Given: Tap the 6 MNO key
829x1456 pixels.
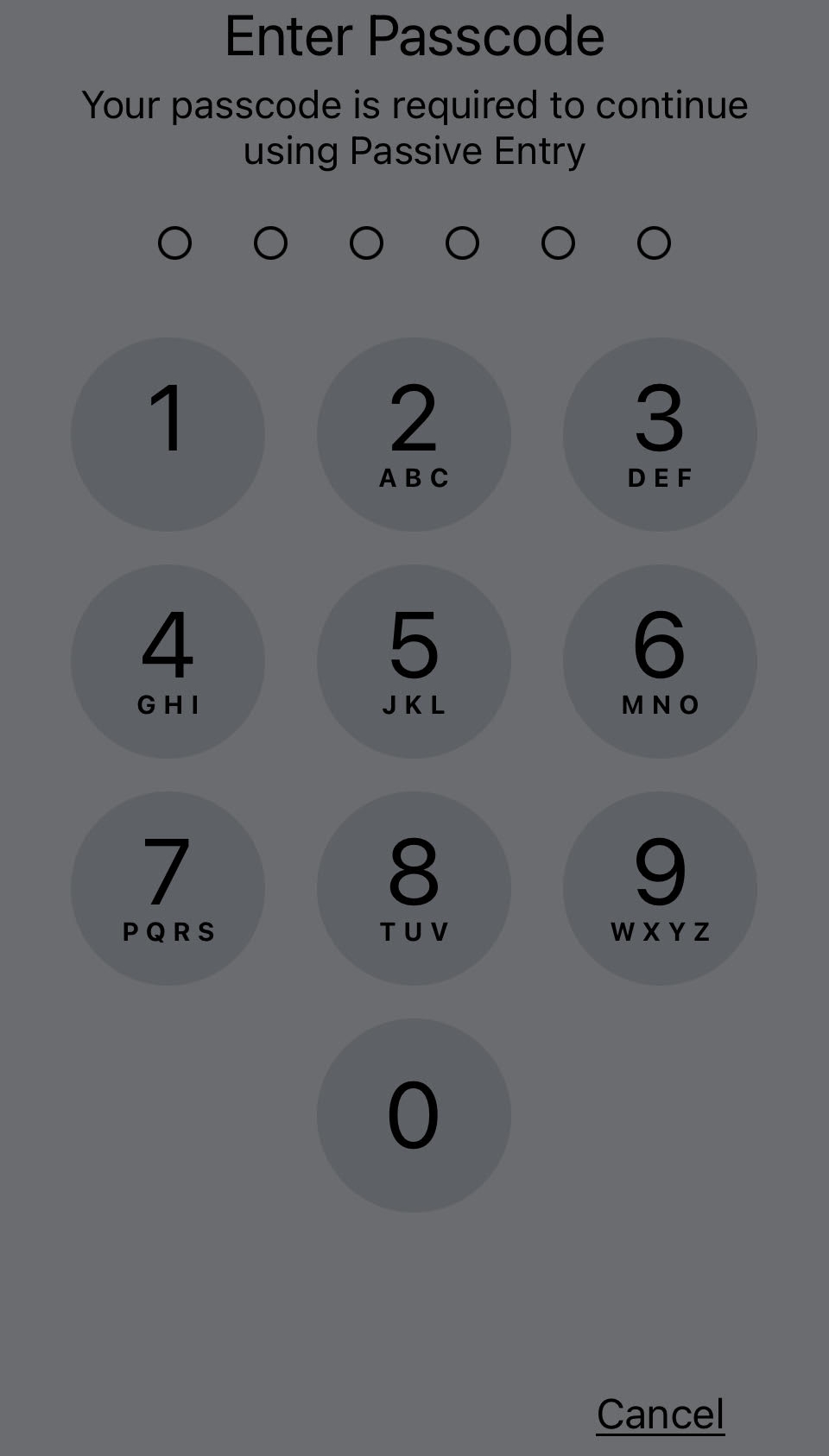Looking at the screenshot, I should coord(660,660).
